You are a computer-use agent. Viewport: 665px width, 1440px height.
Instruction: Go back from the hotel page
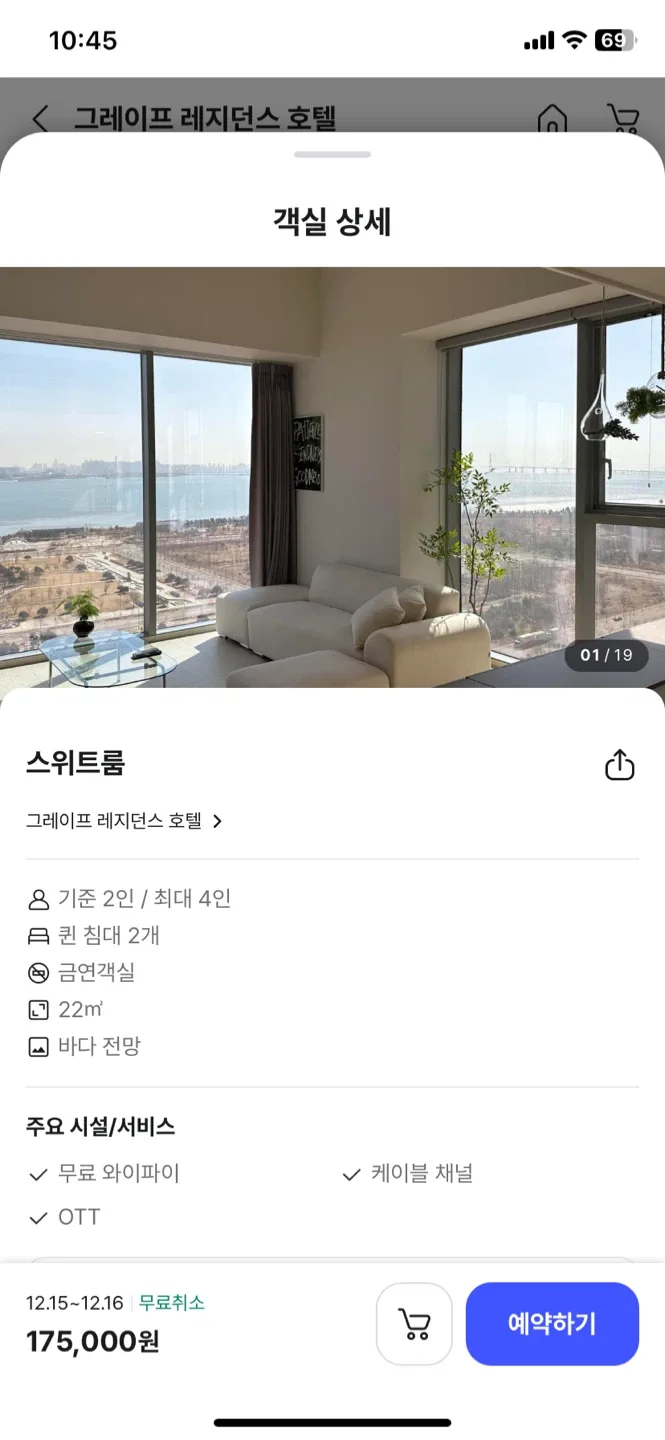click(x=40, y=119)
